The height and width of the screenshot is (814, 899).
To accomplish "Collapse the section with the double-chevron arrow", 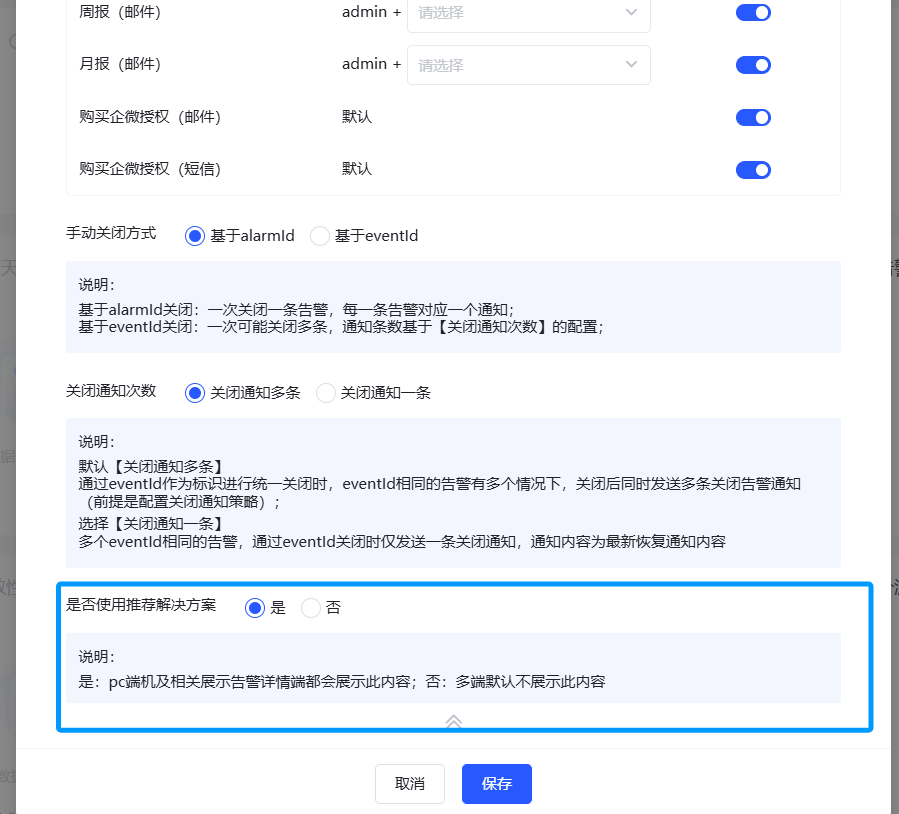I will click(x=453, y=720).
